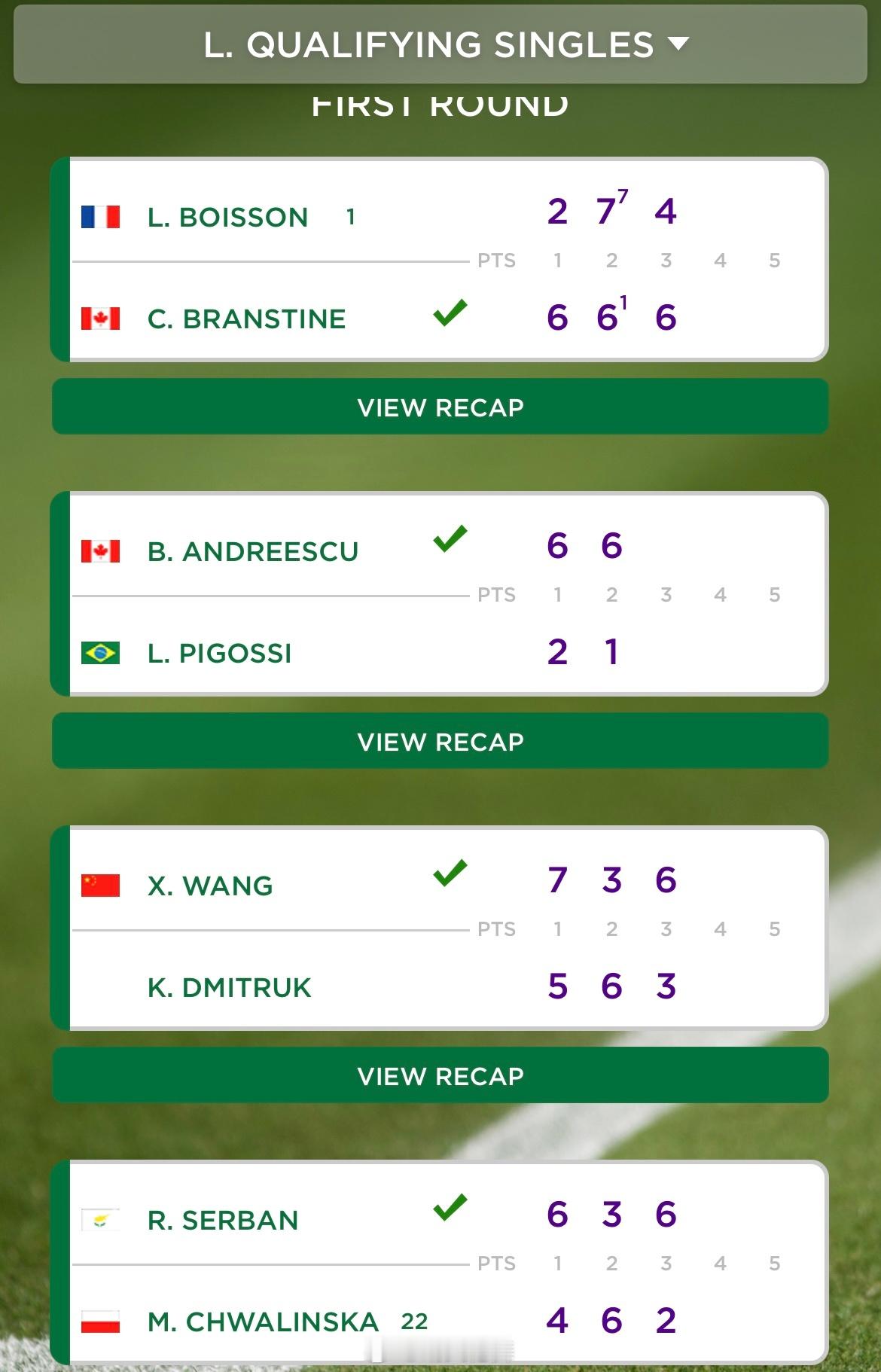View recap of Andreescu vs Pigossi match
881x1372 pixels.
pyautogui.click(x=440, y=742)
